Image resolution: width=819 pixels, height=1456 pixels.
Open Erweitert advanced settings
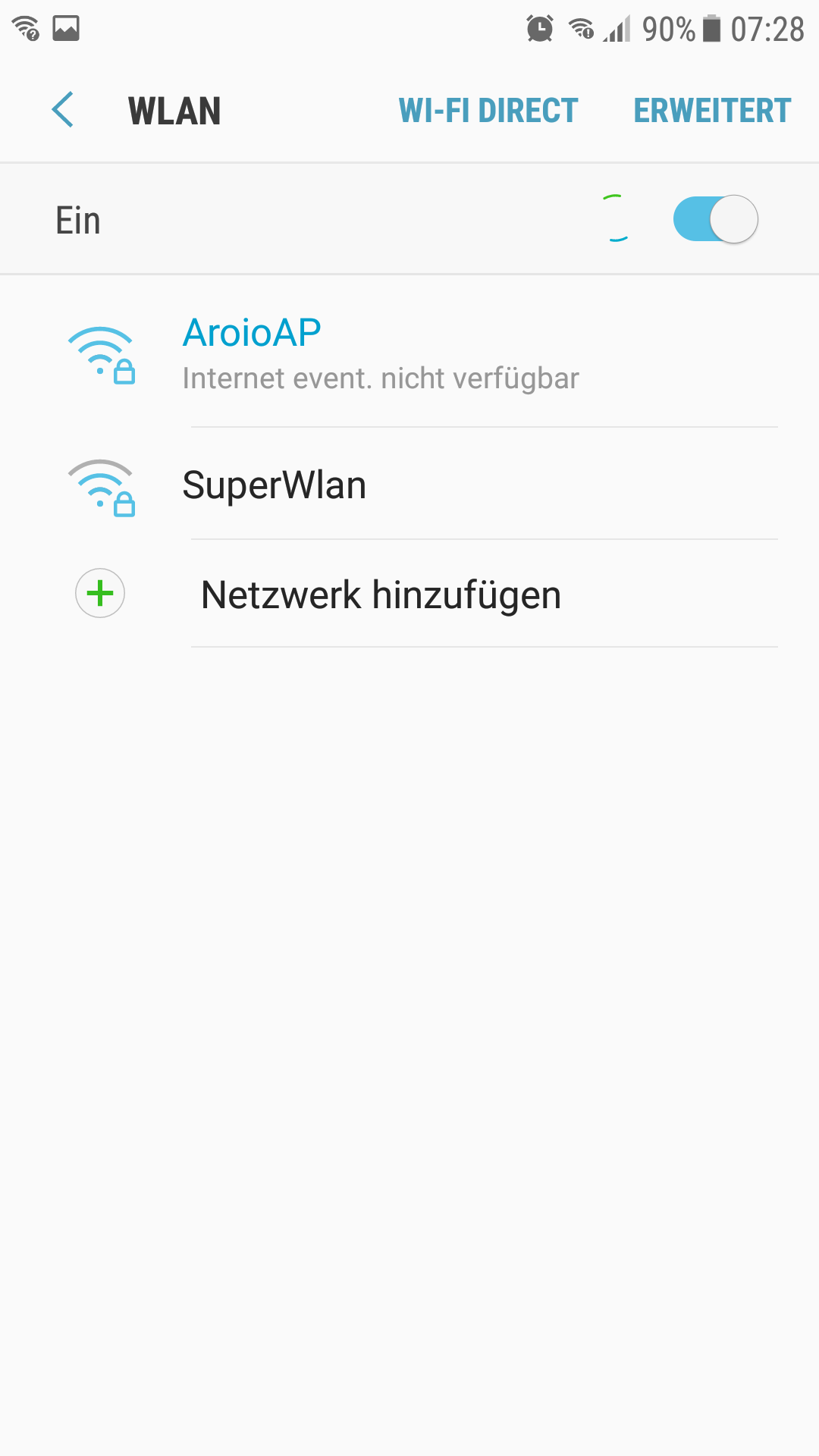712,111
